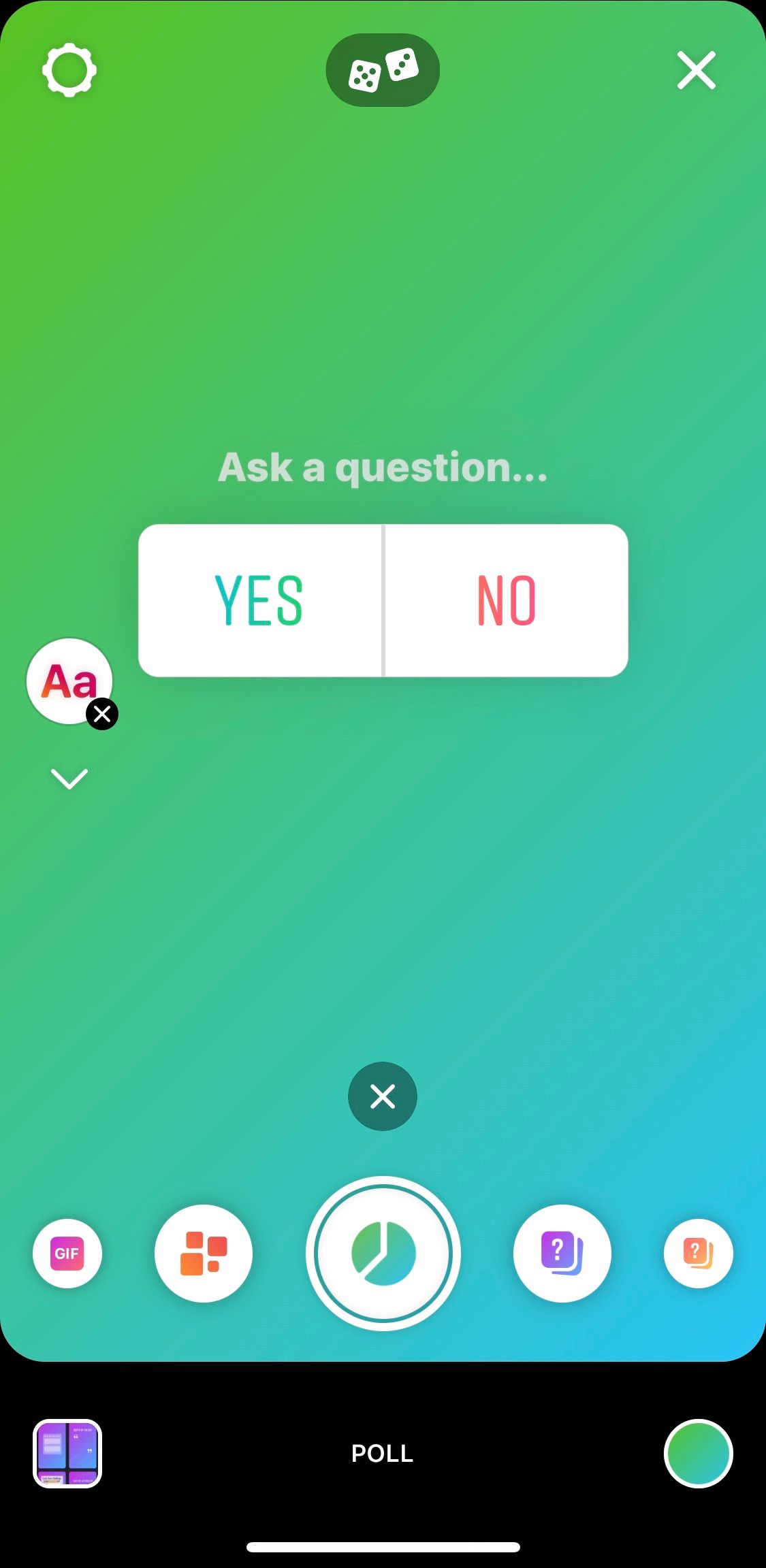This screenshot has height=1568, width=766.
Task: Tap the dice to randomize question
Action: tap(383, 70)
